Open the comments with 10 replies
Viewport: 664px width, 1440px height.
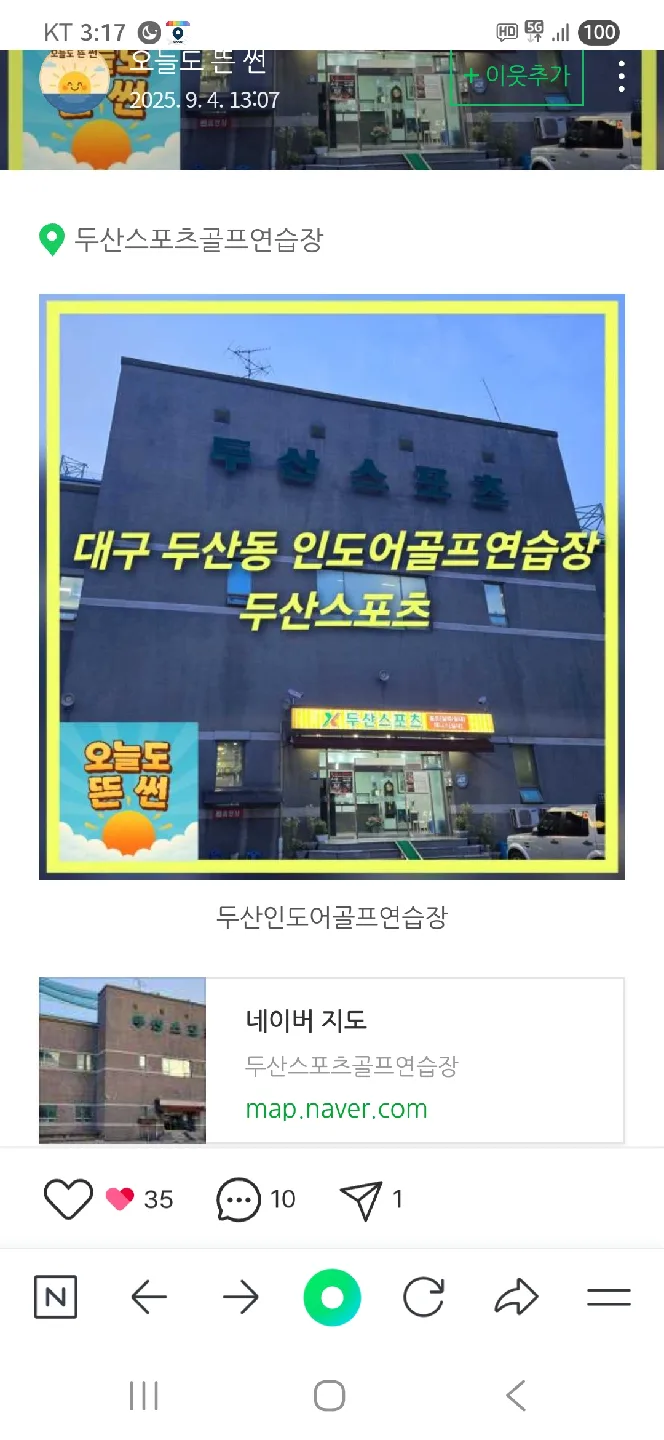[239, 1199]
